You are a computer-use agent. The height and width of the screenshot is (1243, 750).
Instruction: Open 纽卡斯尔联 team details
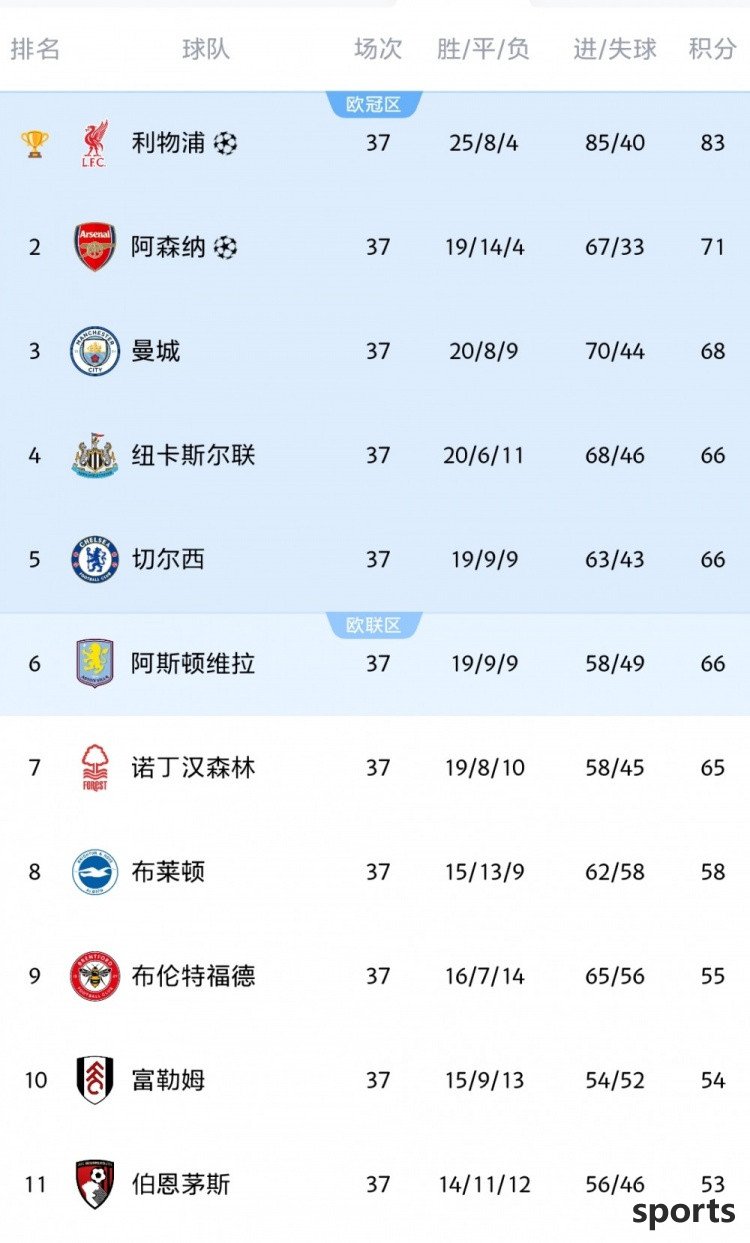(375, 455)
